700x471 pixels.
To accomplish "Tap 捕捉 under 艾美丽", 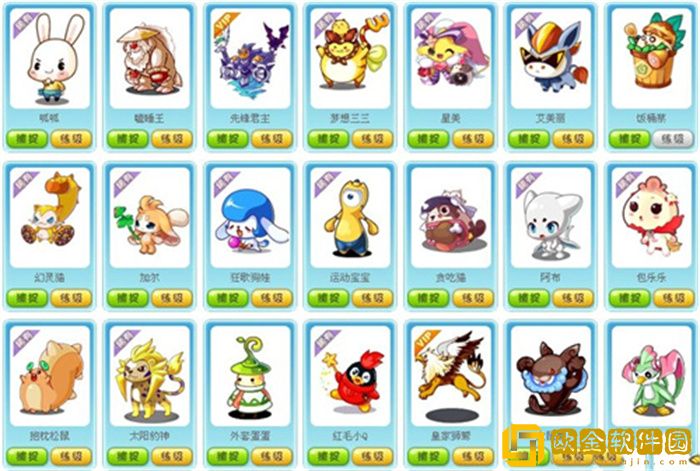I will [x=529, y=139].
